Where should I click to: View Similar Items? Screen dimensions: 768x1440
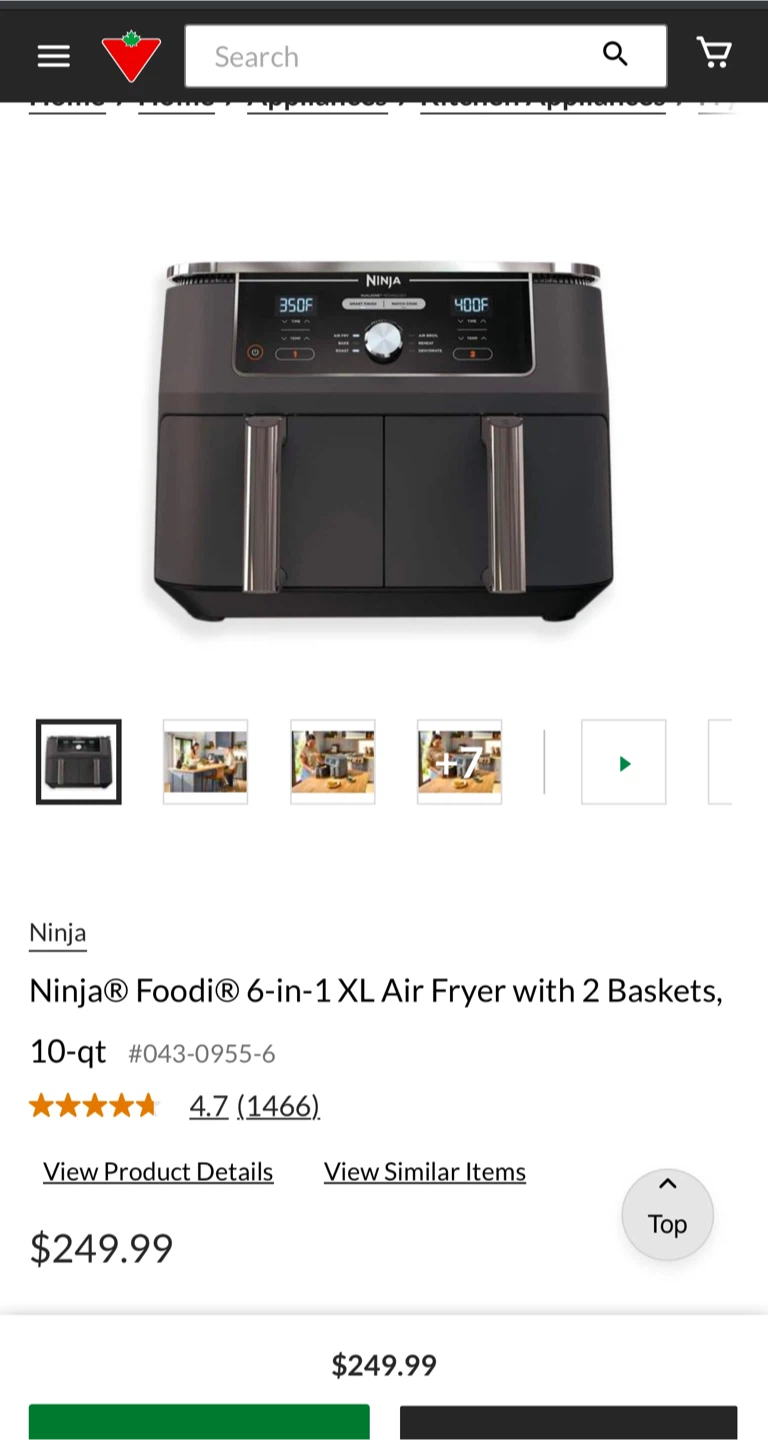pos(425,1171)
